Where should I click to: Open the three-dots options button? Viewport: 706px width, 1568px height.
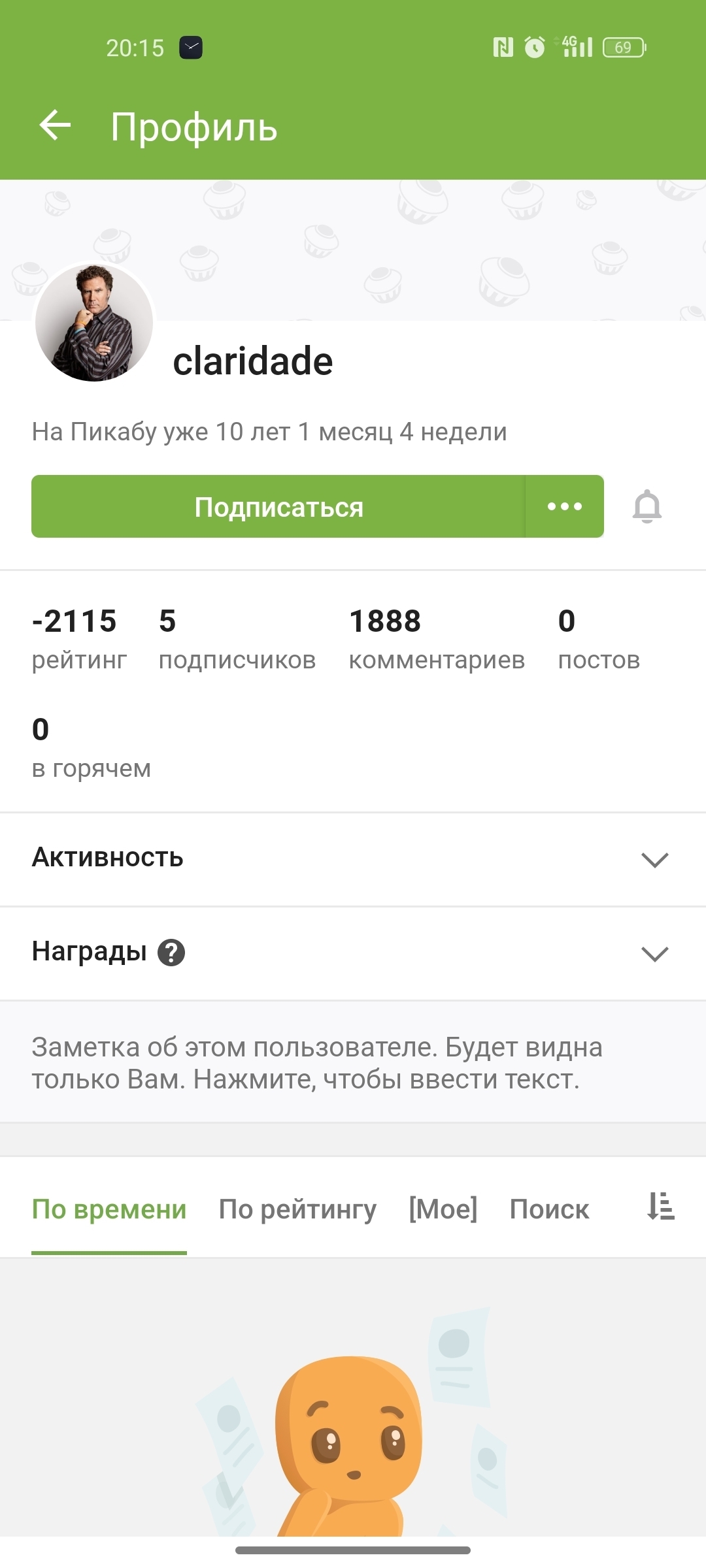coord(565,507)
